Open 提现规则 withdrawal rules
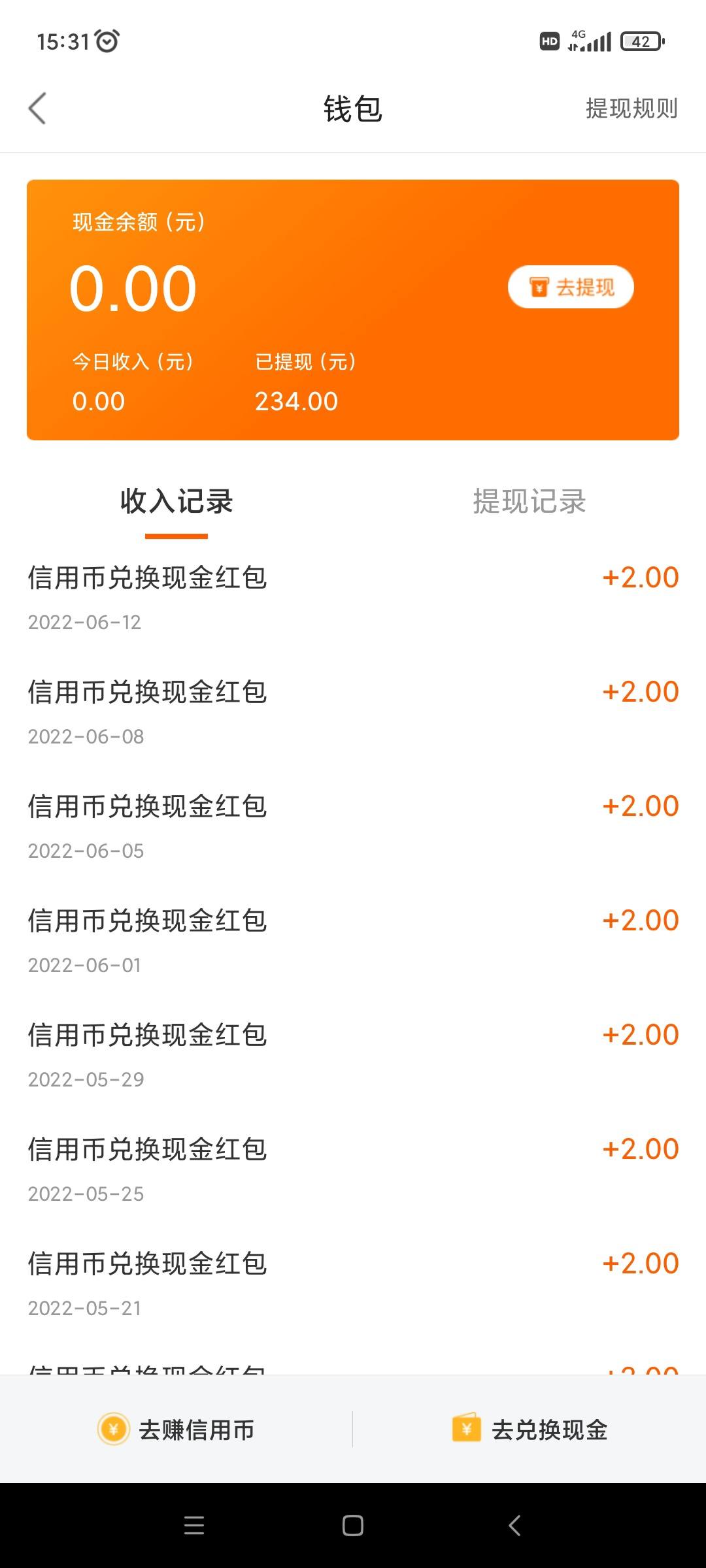 [631, 108]
